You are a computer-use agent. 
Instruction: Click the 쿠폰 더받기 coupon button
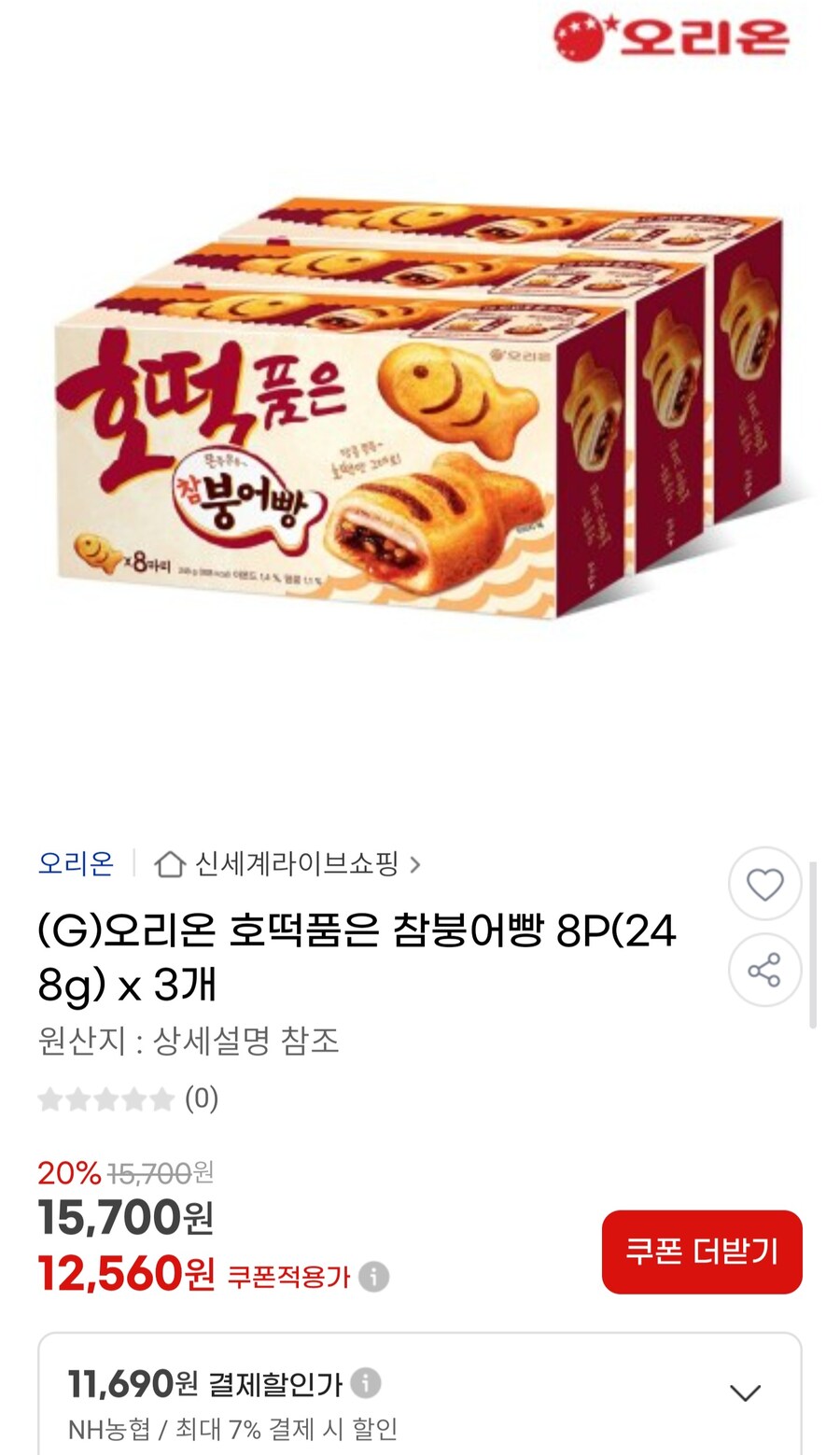pyautogui.click(x=702, y=1252)
